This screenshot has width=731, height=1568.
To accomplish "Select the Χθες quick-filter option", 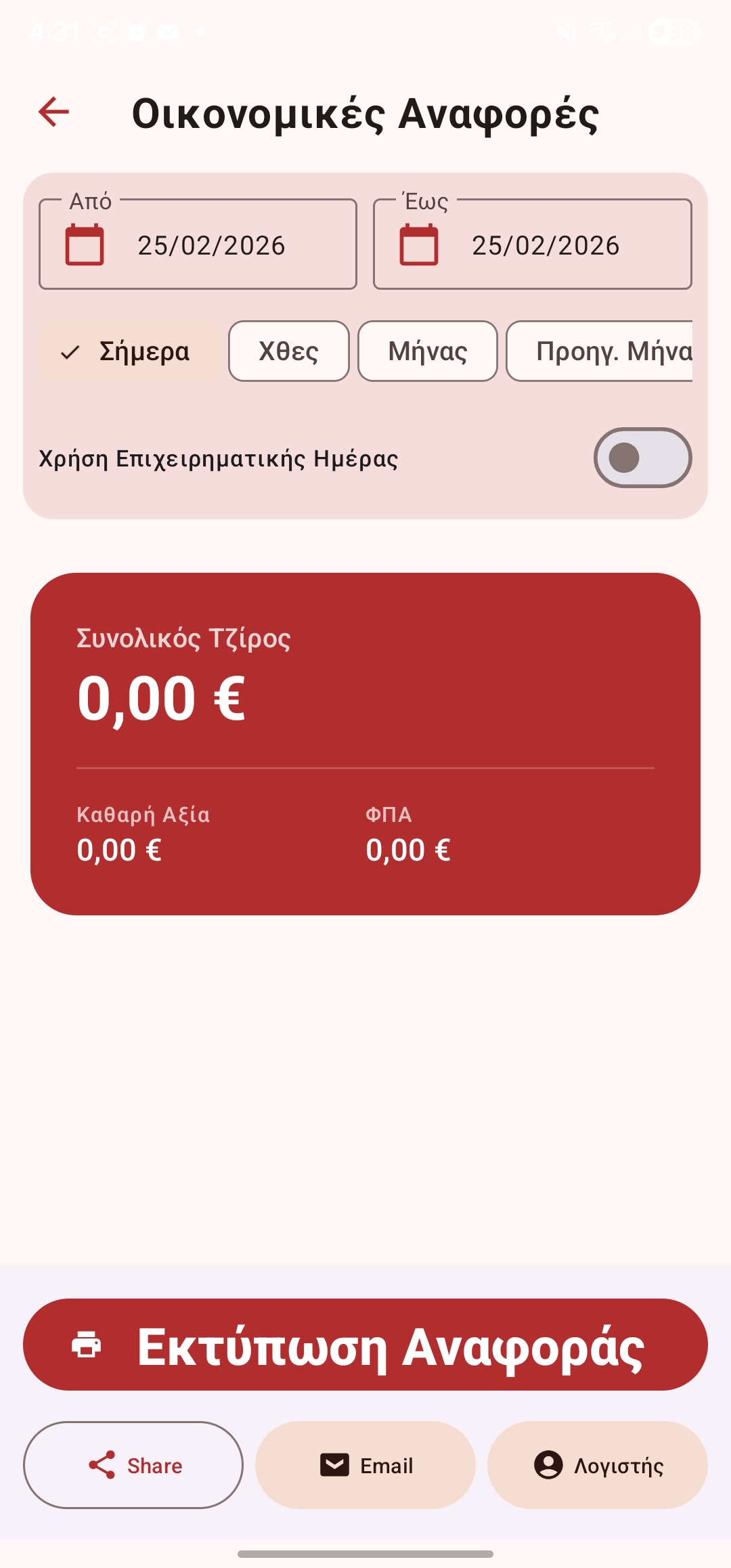I will [x=288, y=351].
